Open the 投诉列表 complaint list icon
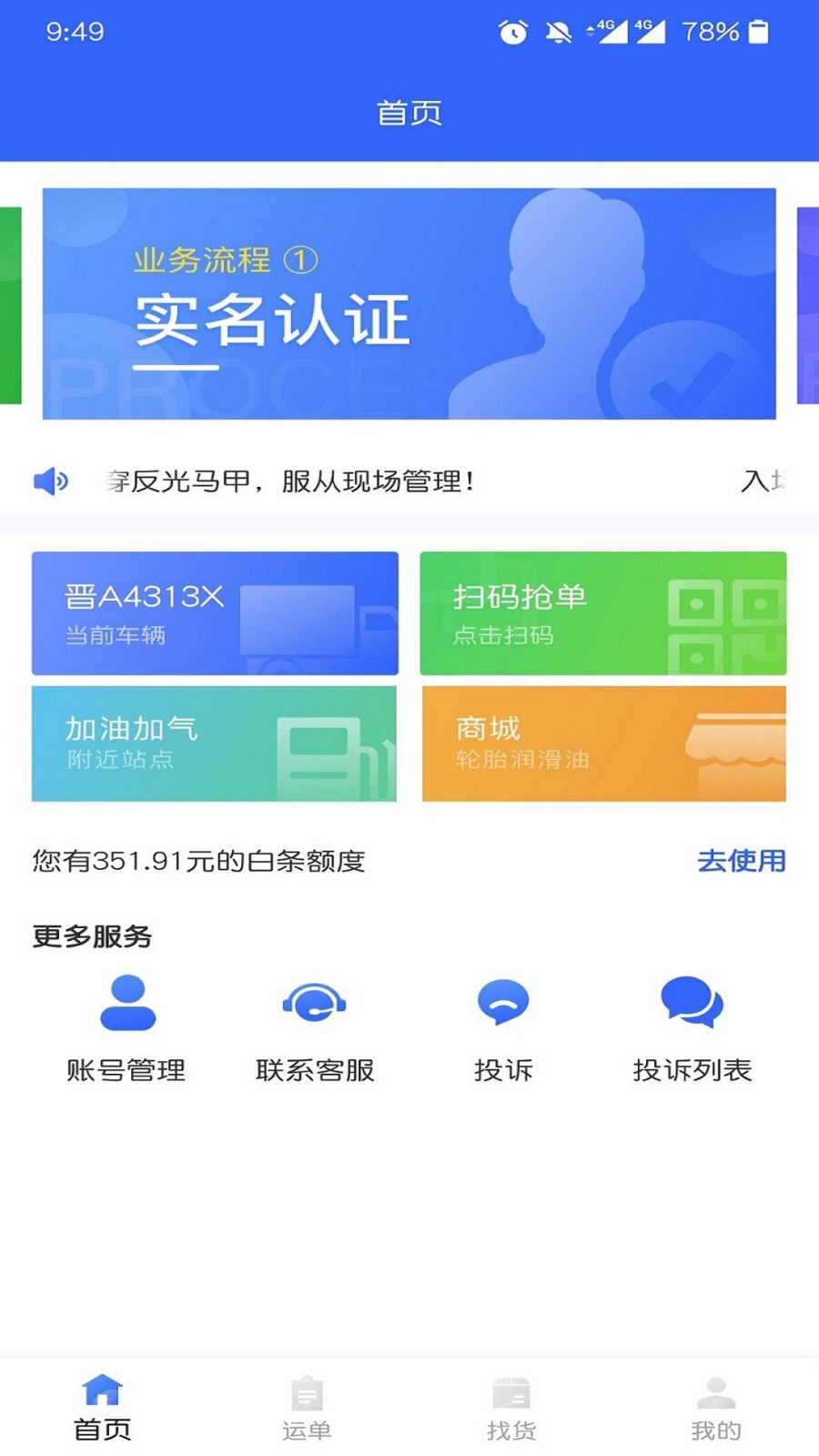 [x=693, y=1001]
